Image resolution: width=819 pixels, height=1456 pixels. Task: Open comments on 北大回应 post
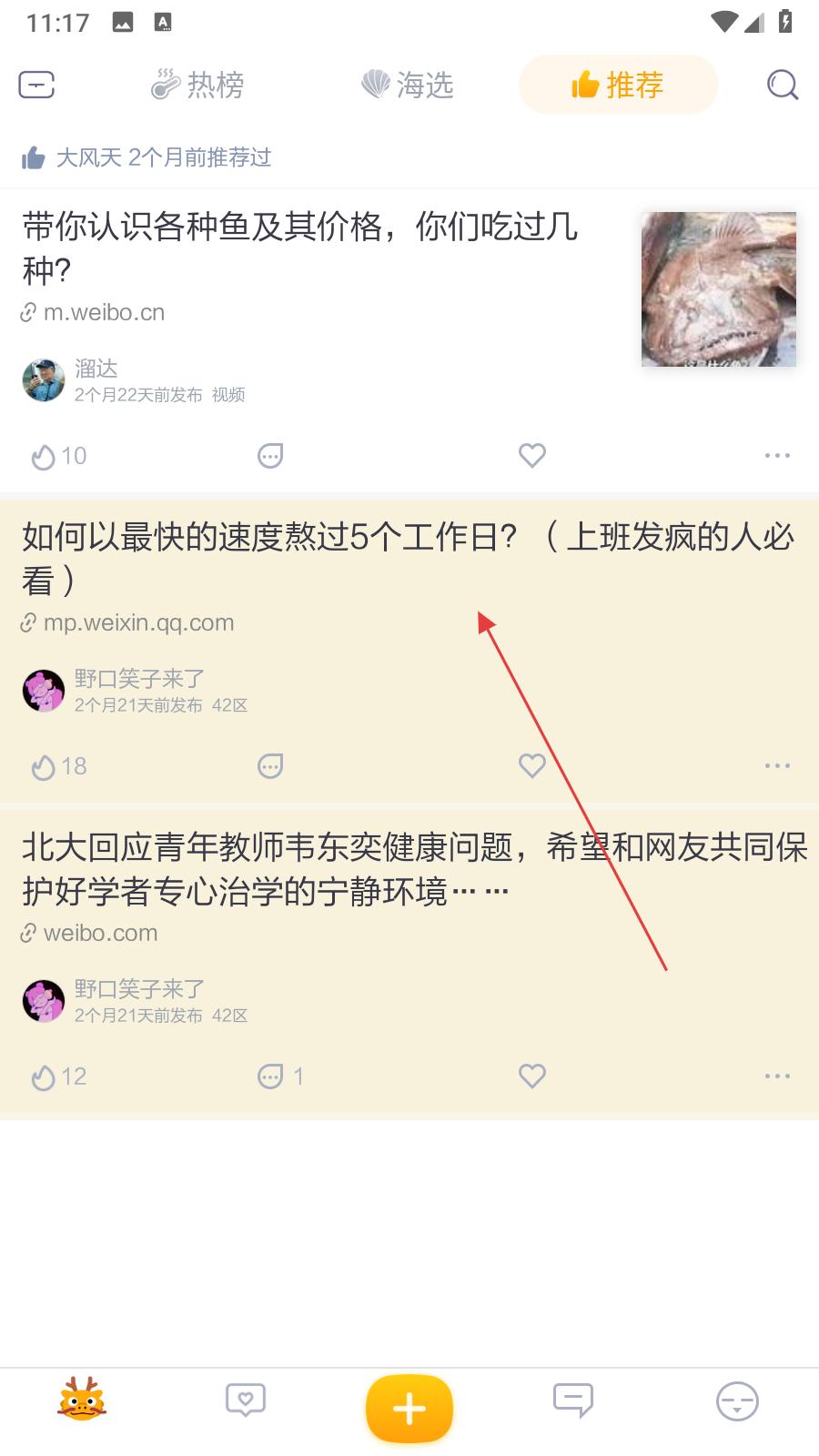tap(280, 1077)
